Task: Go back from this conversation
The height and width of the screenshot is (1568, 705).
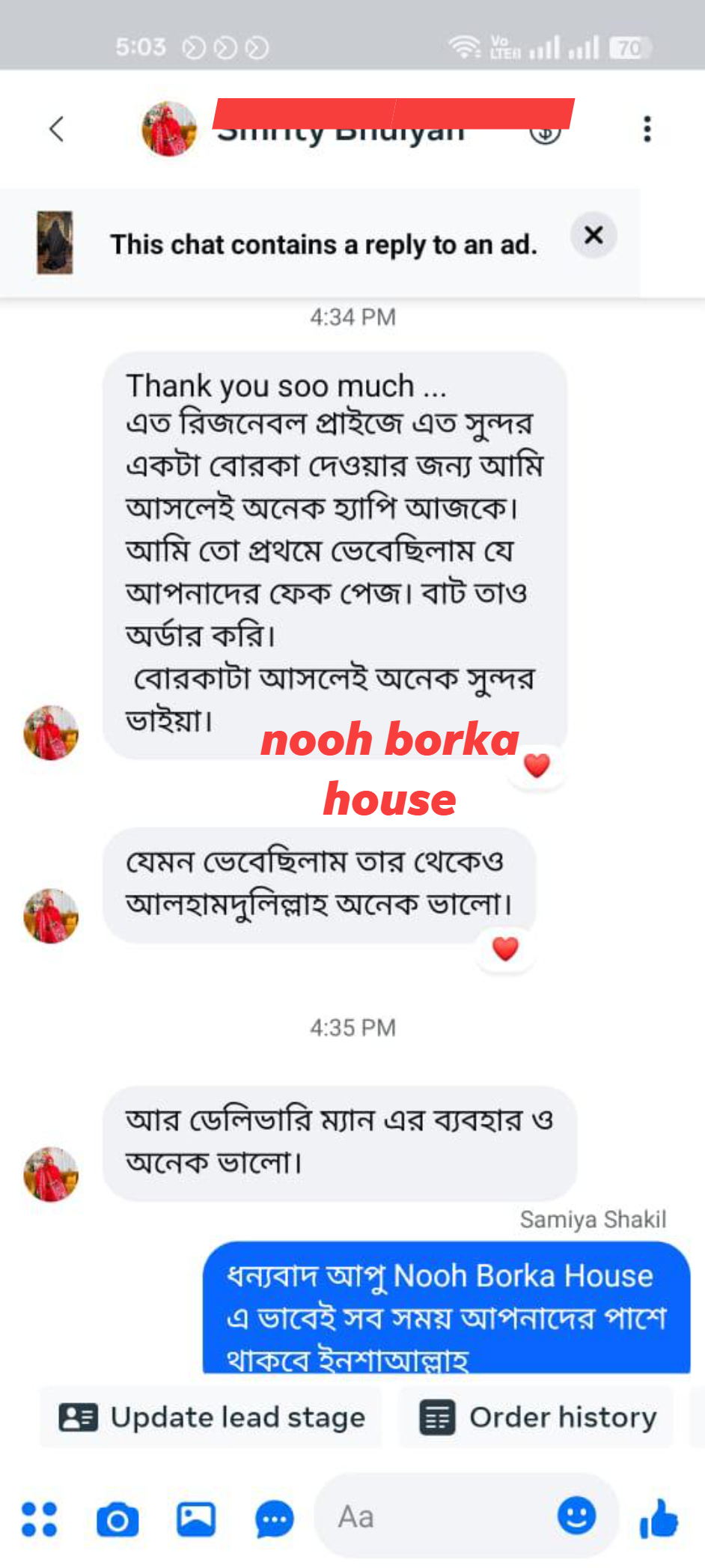Action: tap(57, 129)
